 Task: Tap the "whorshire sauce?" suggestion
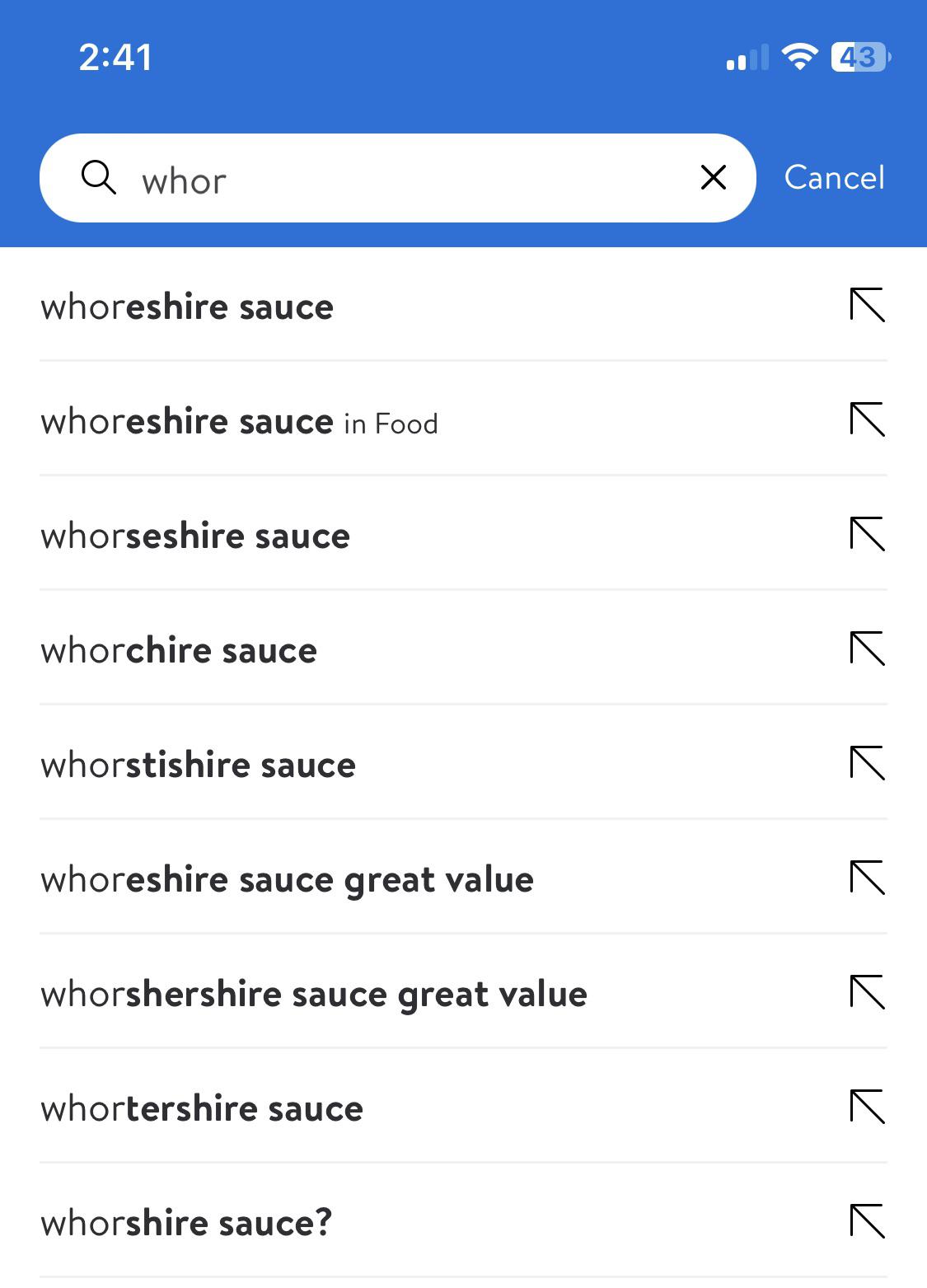186,1223
